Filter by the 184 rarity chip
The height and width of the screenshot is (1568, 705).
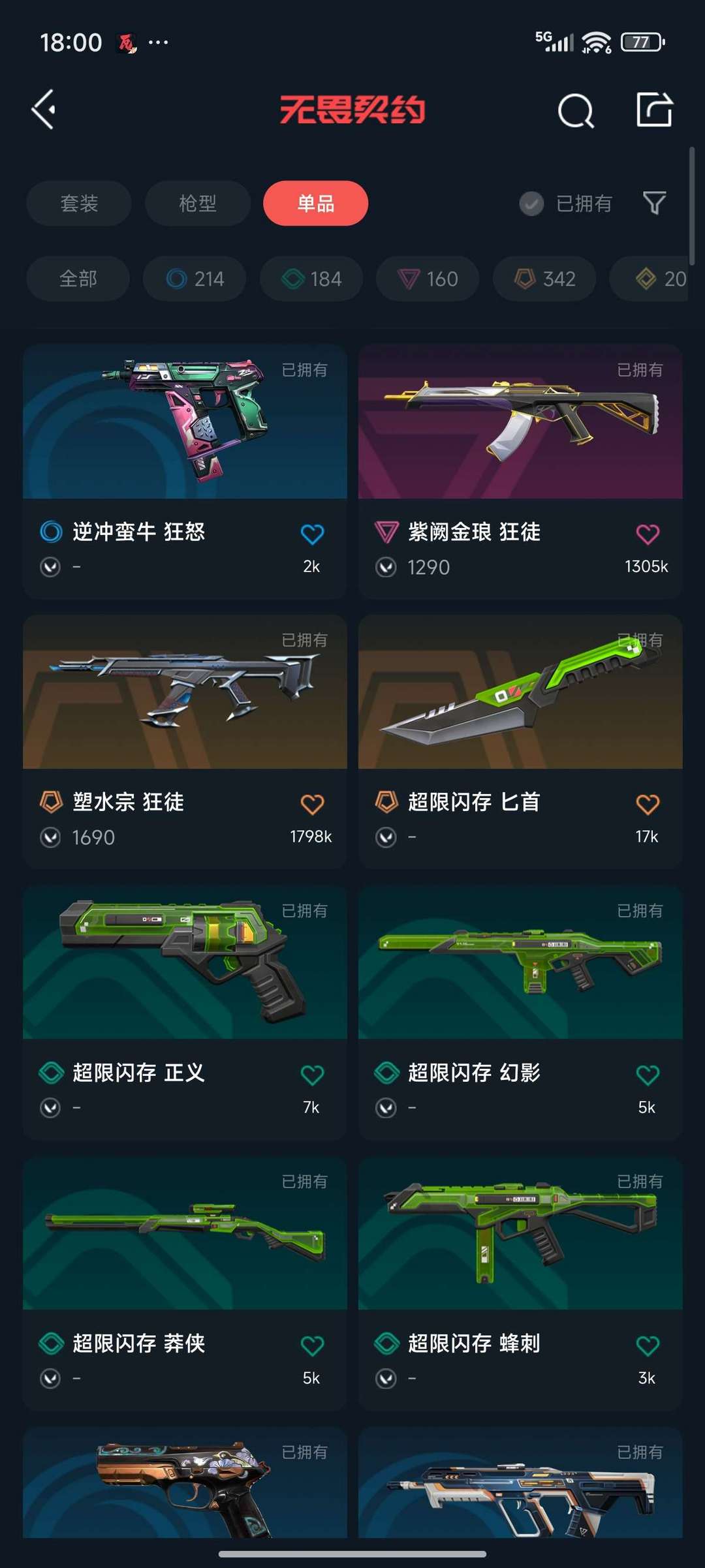click(311, 279)
